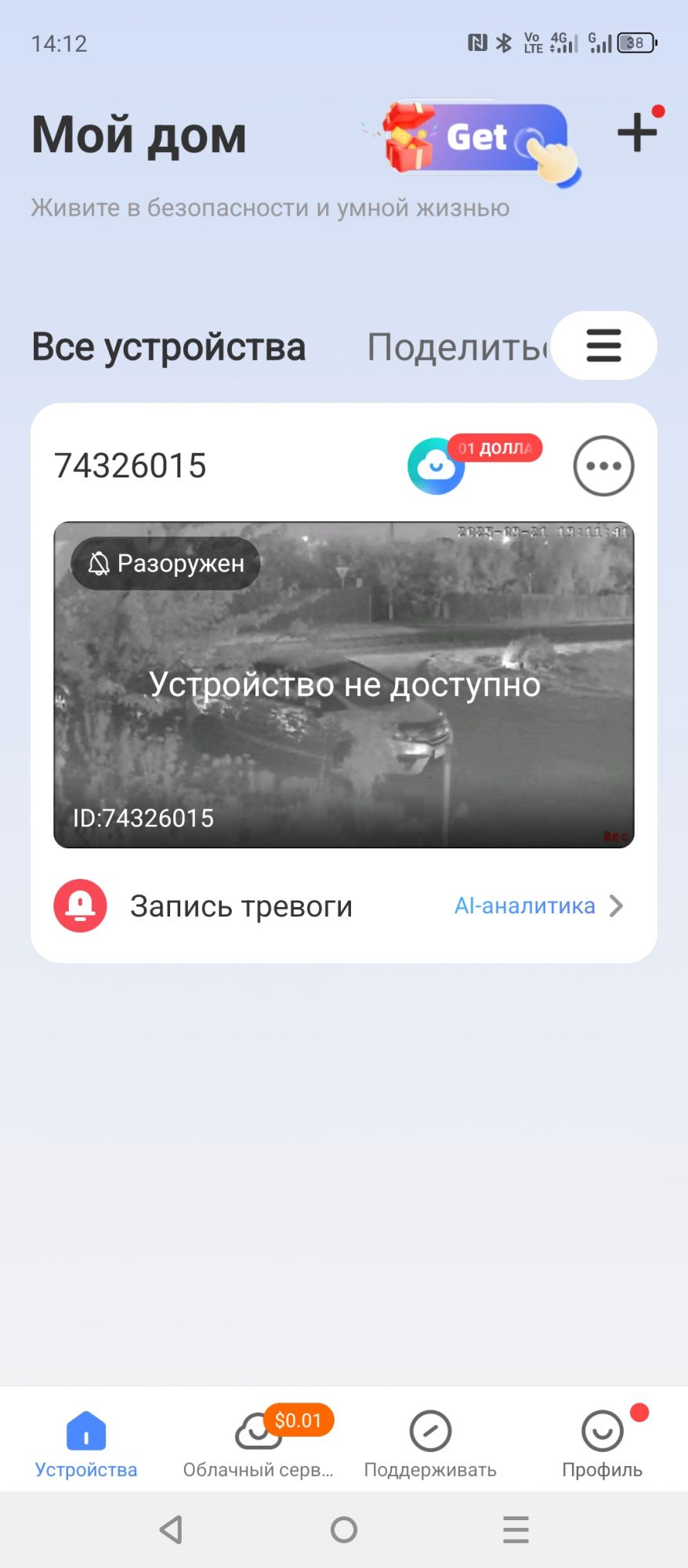This screenshot has height=1568, width=688.
Task: Open cloud storage offer on device card
Action: 436,466
